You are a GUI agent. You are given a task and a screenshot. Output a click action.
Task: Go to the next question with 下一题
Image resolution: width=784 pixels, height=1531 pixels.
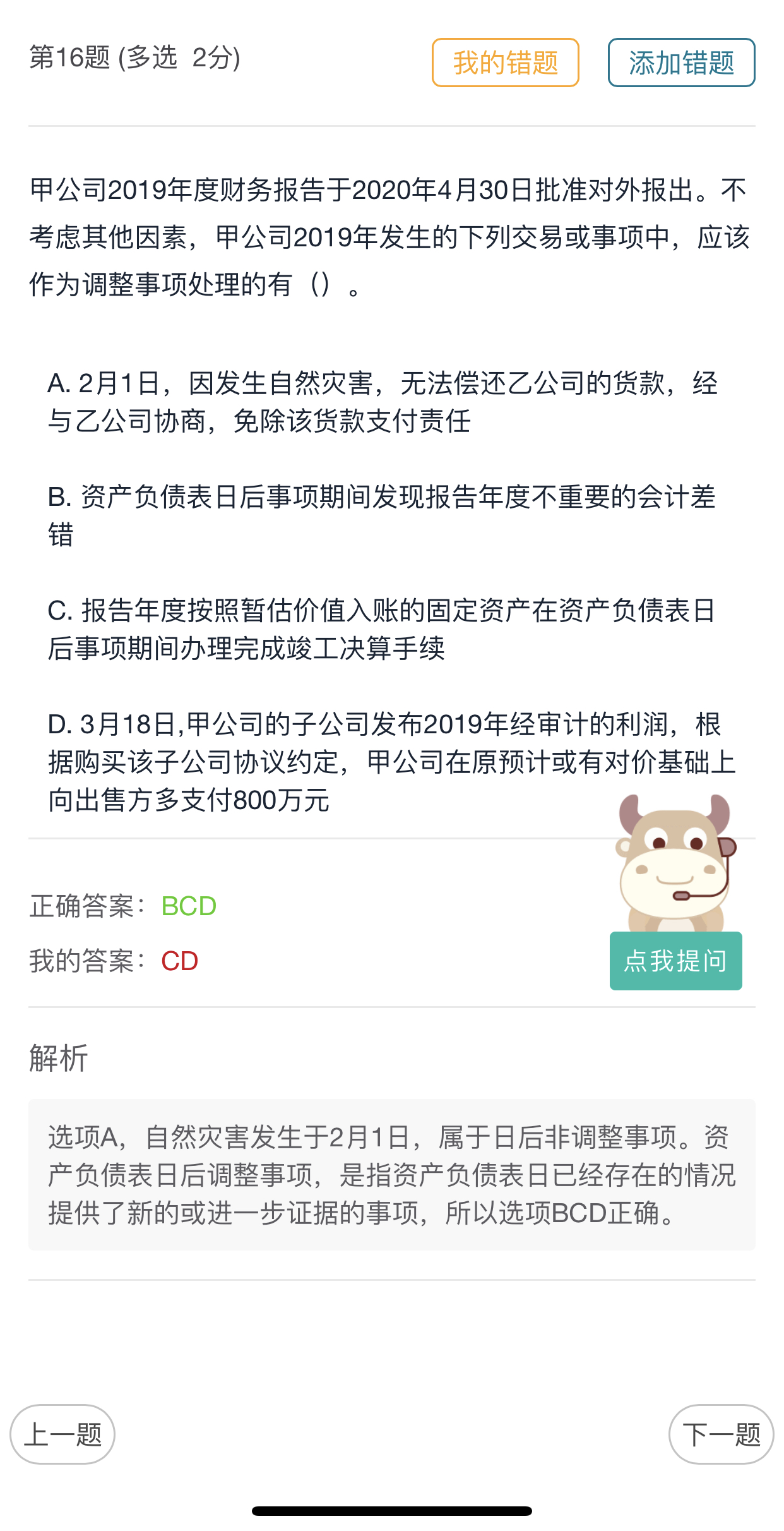[x=721, y=1434]
